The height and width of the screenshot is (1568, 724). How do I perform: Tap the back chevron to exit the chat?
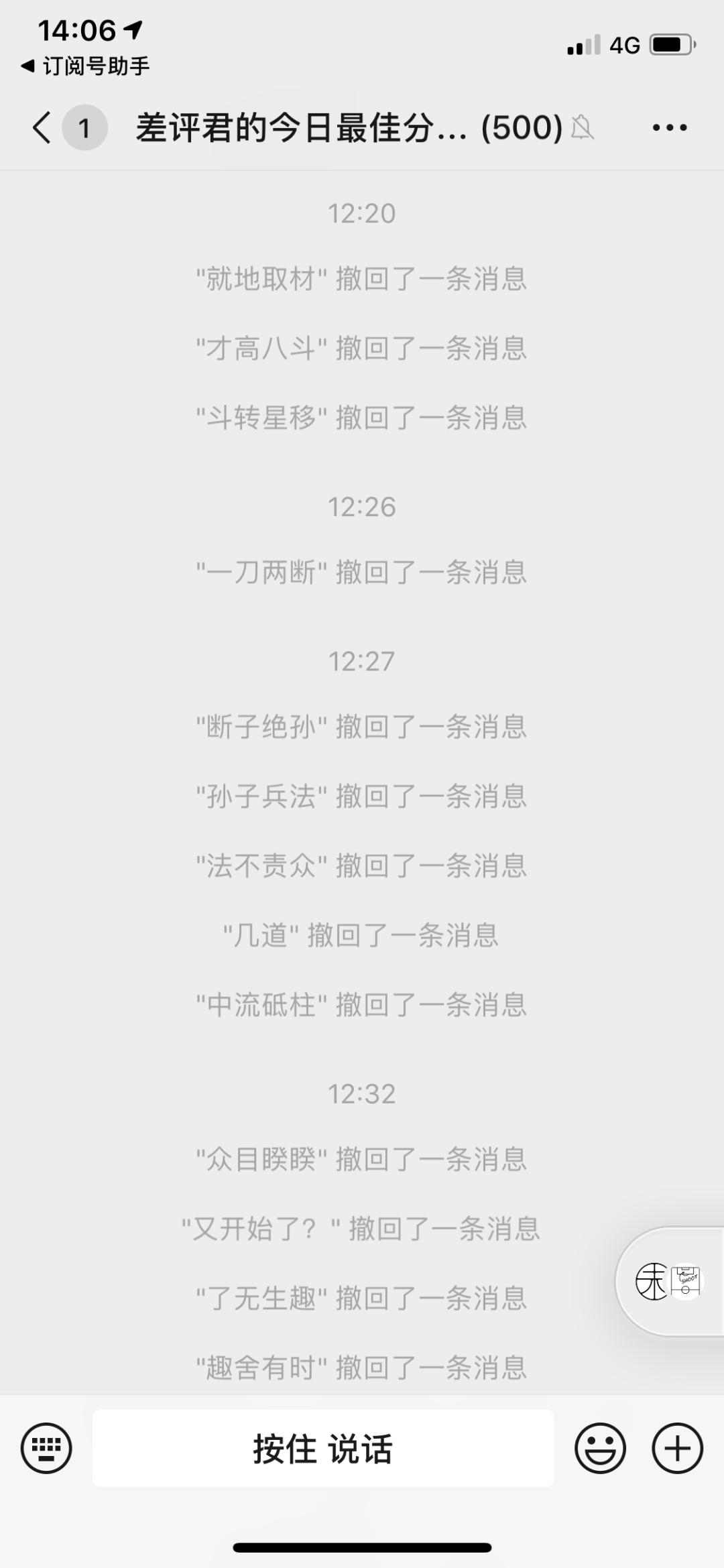[42, 127]
